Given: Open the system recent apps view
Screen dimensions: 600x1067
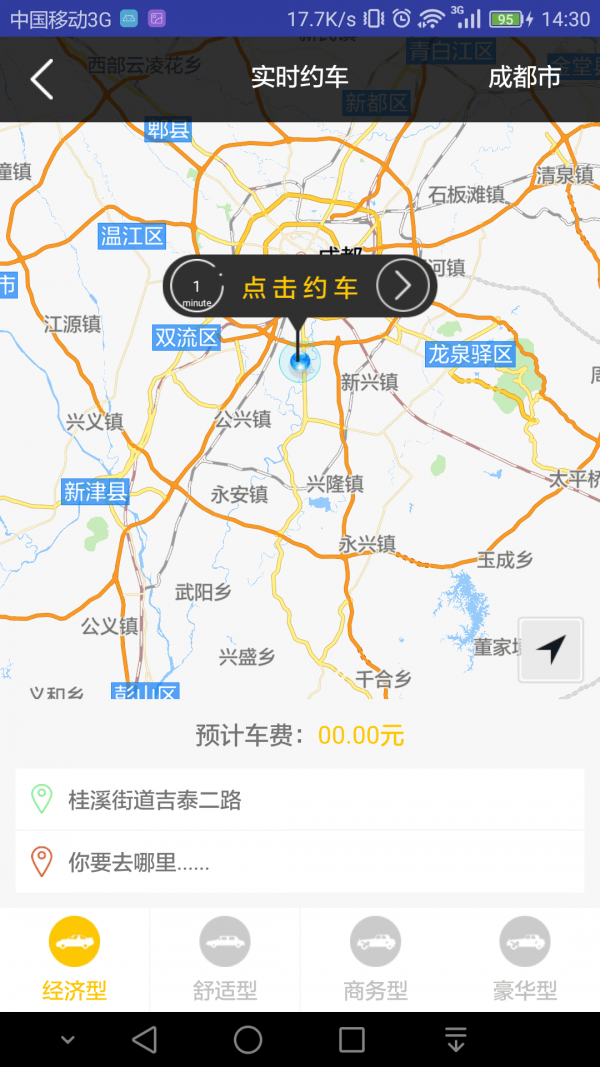Looking at the screenshot, I should (x=352, y=1040).
